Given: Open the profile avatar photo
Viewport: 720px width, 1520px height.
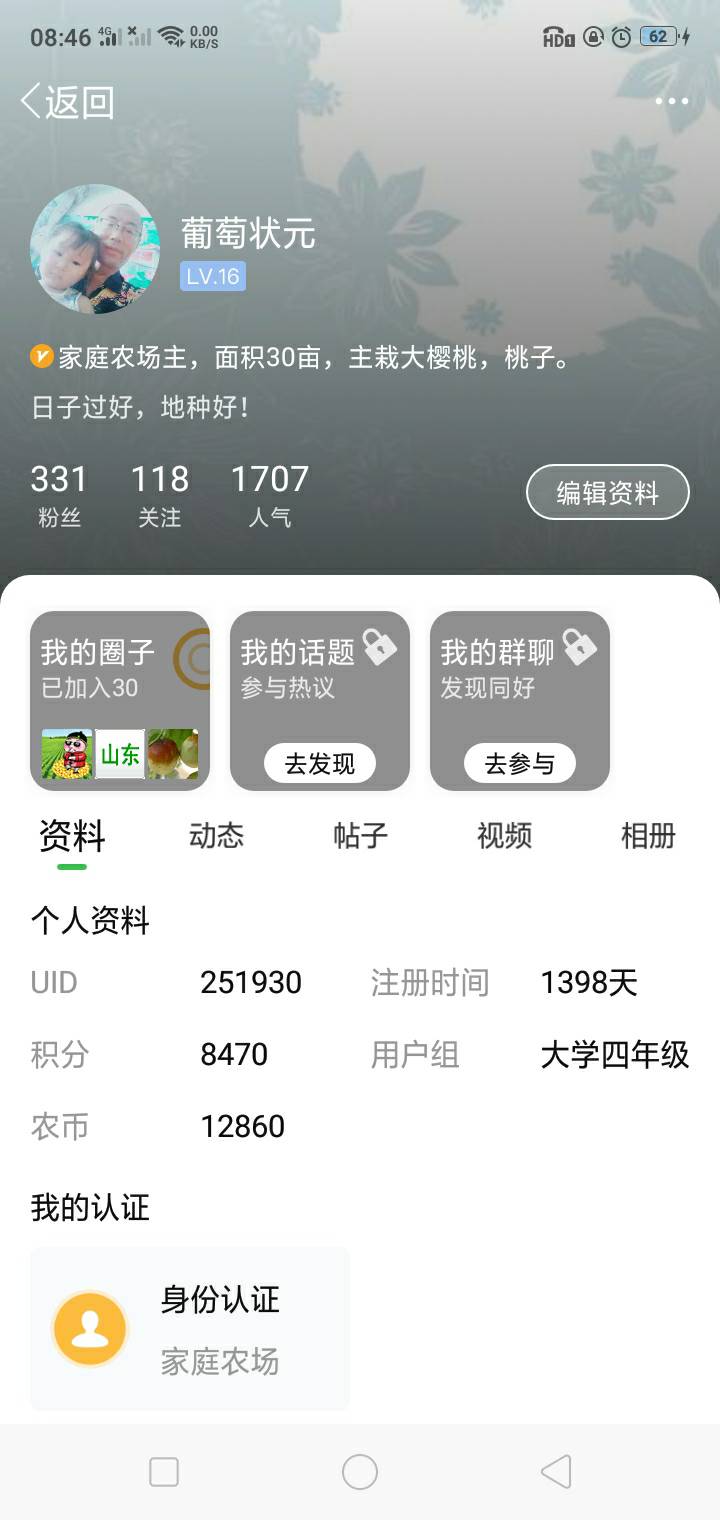Looking at the screenshot, I should click(x=95, y=248).
